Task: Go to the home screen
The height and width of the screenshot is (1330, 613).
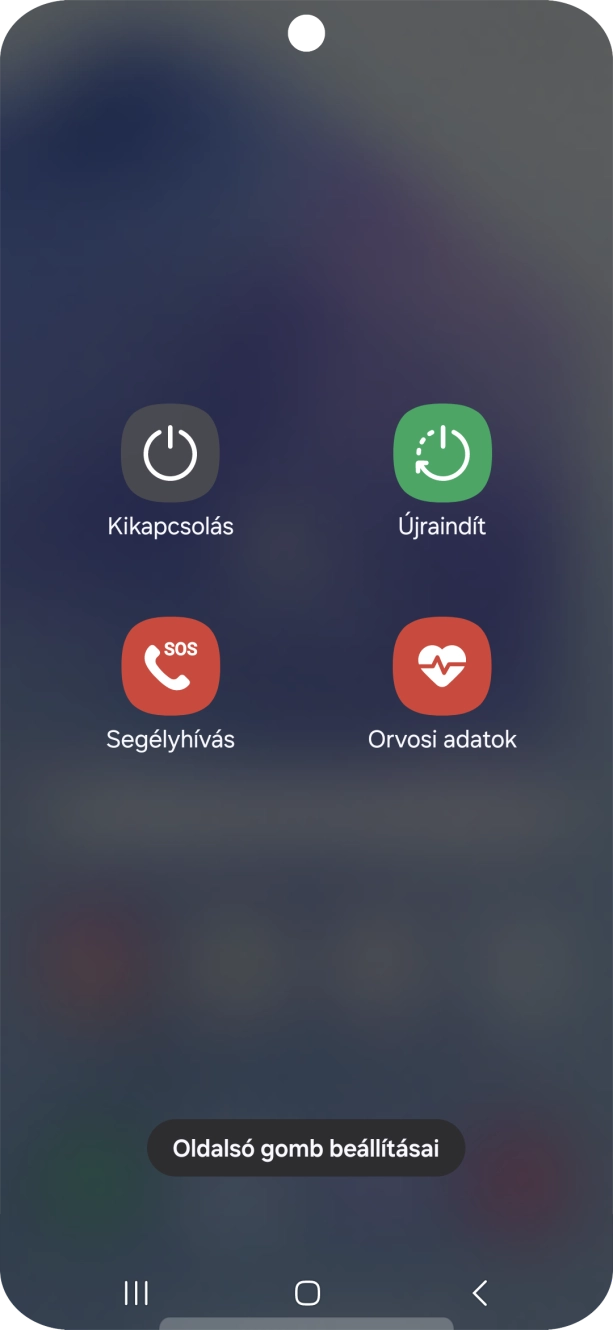Action: coord(307,1293)
